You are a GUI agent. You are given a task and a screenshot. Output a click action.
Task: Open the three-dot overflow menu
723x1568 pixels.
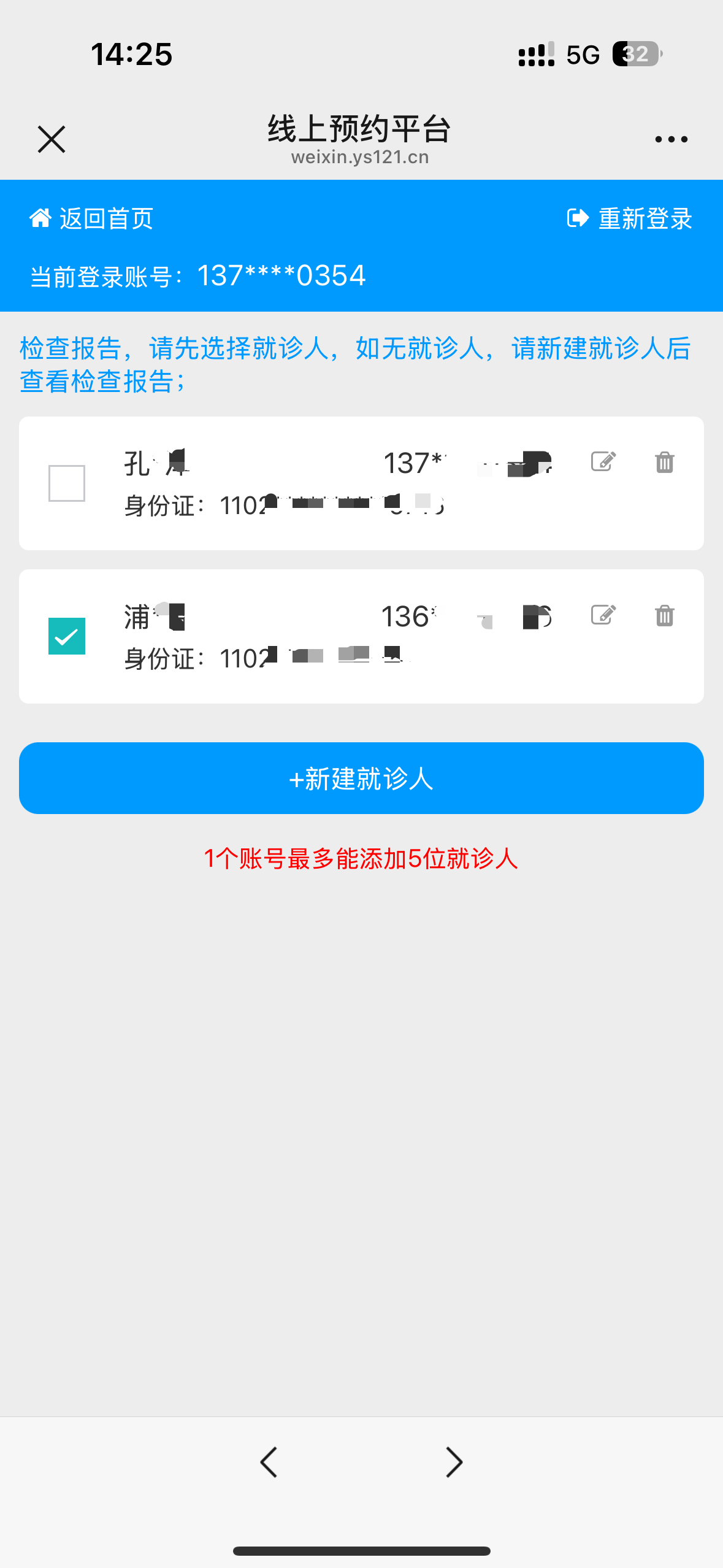coord(671,140)
